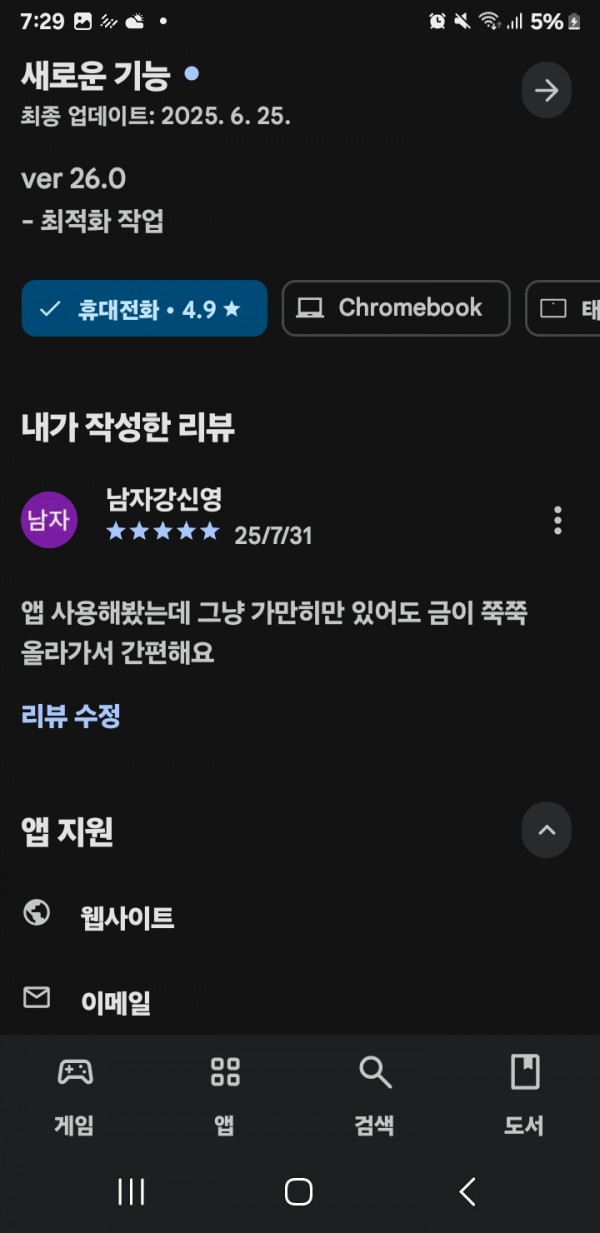Select the 휴대전화 4.9 rating chip
Image resolution: width=600 pixels, height=1233 pixels.
point(144,308)
